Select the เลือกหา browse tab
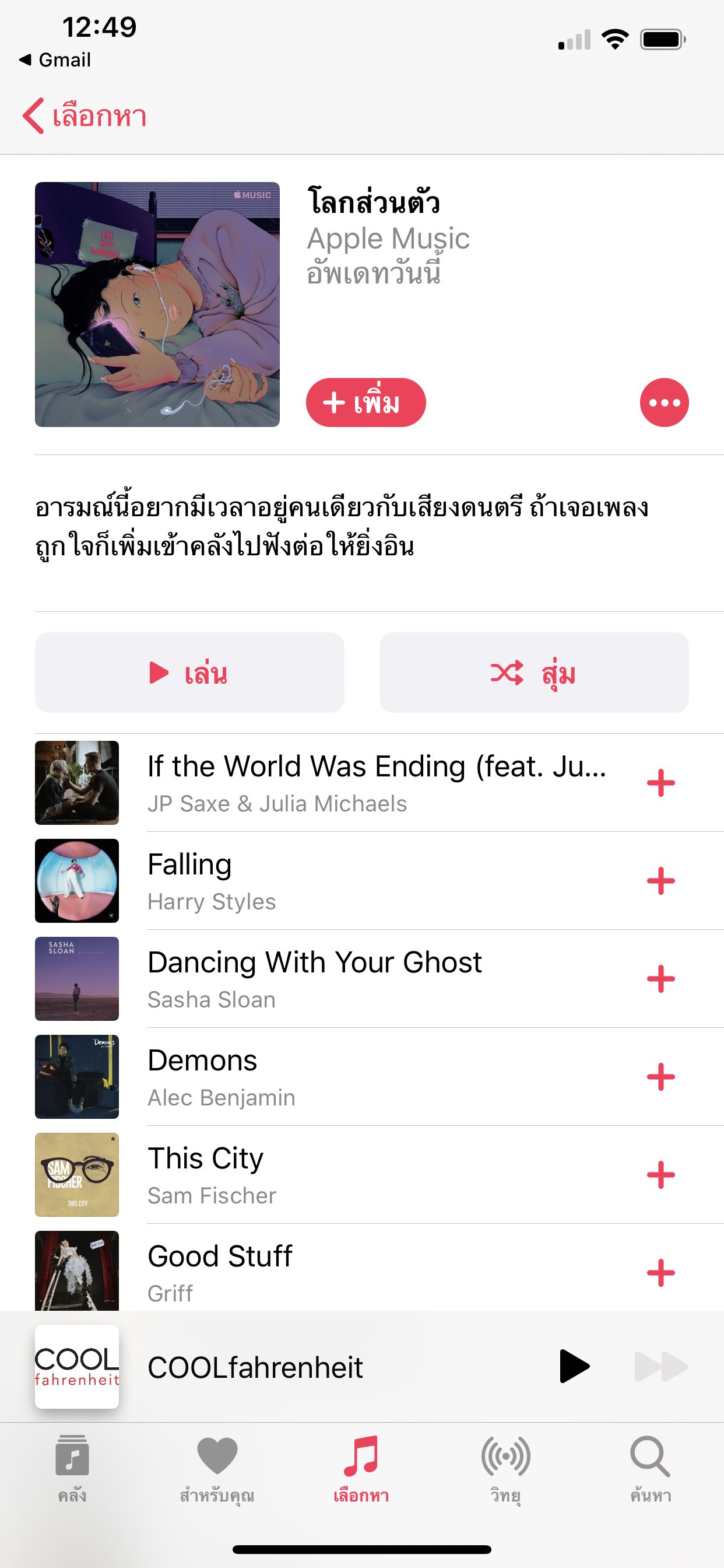 click(x=361, y=1467)
